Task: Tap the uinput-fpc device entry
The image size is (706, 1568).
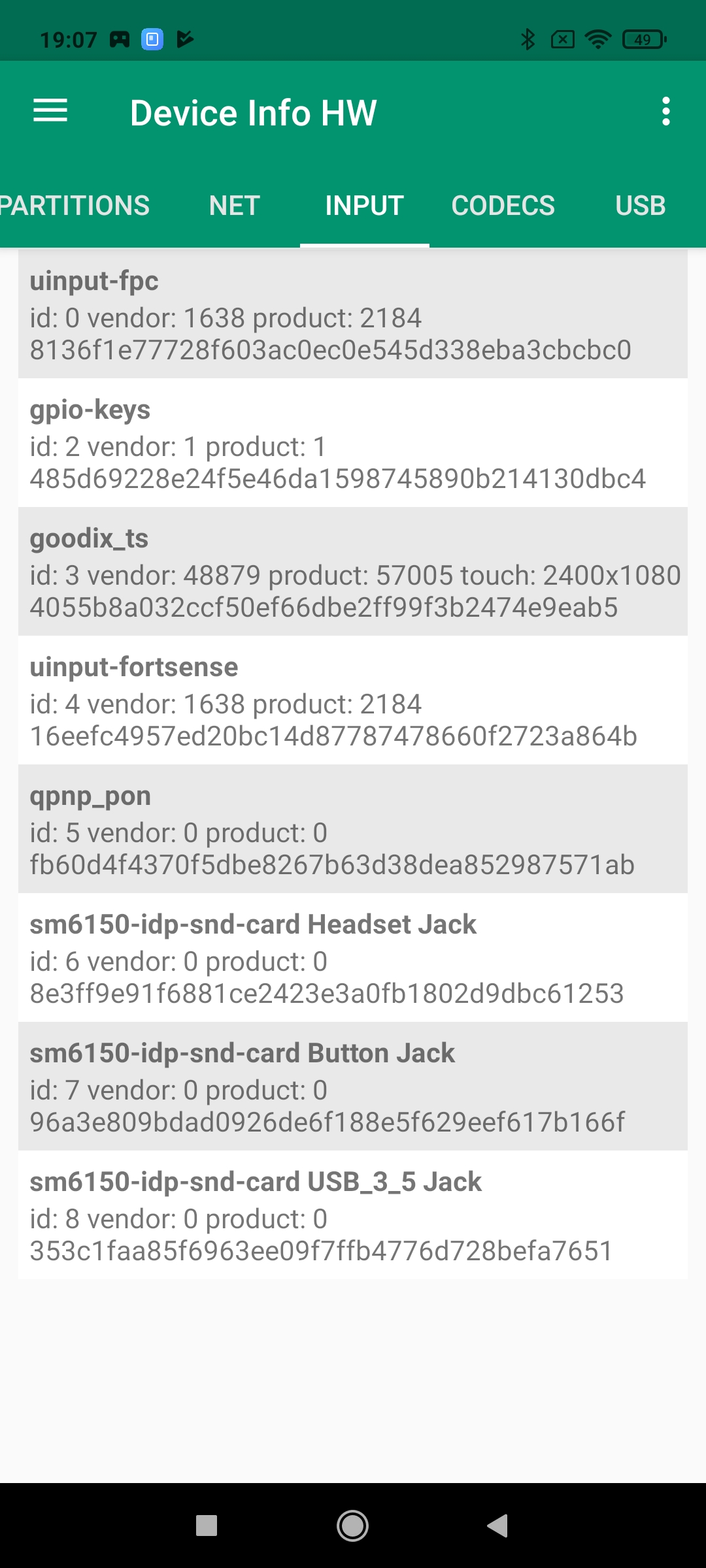Action: pos(353,314)
